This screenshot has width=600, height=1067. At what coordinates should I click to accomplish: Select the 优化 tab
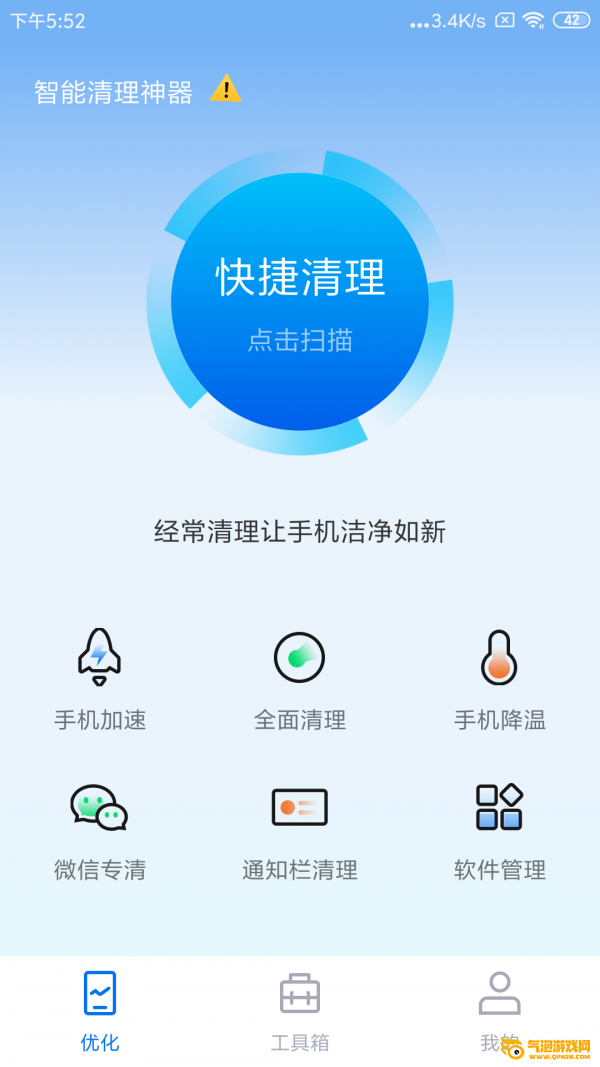coord(100,1011)
